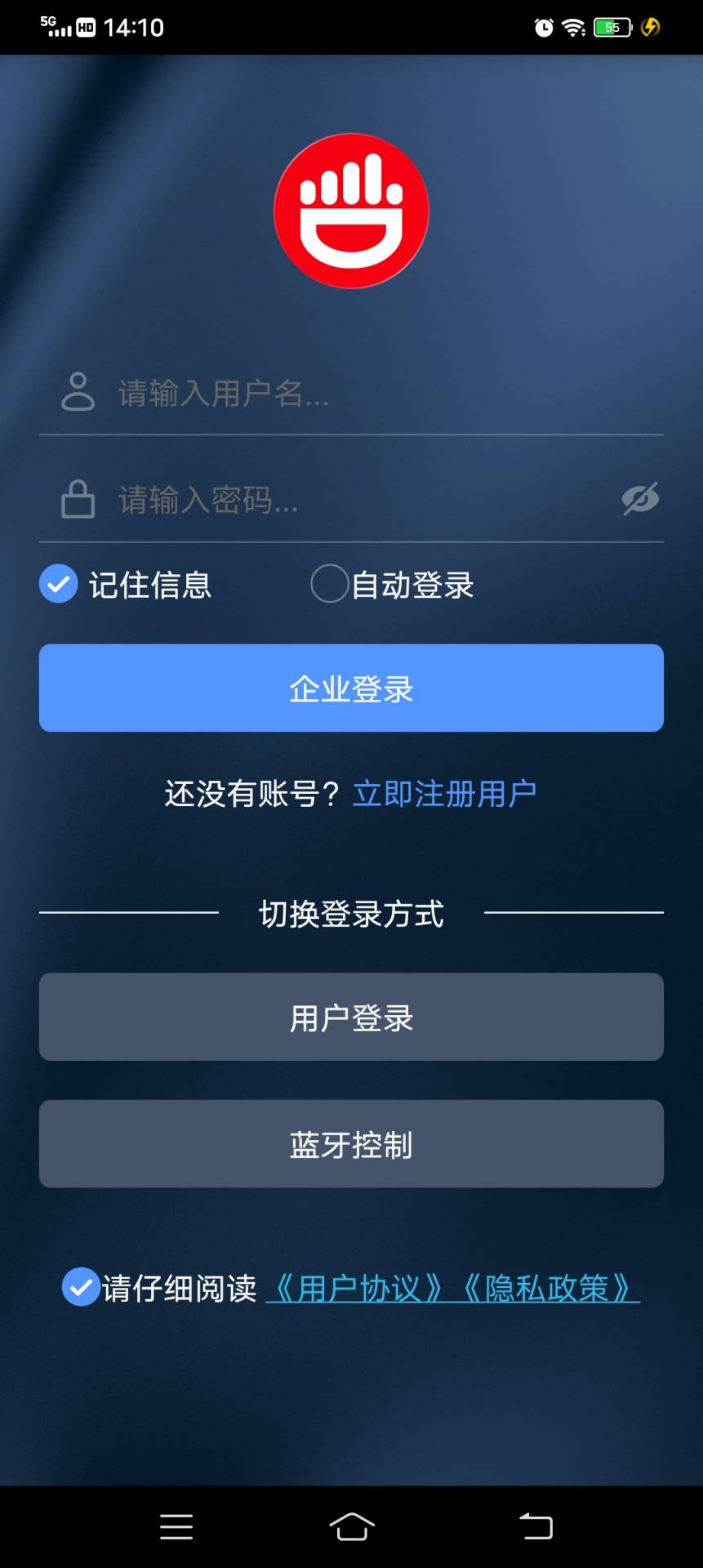The height and width of the screenshot is (1568, 703).
Task: Switch to 用户登录 user login mode
Action: click(x=351, y=1018)
